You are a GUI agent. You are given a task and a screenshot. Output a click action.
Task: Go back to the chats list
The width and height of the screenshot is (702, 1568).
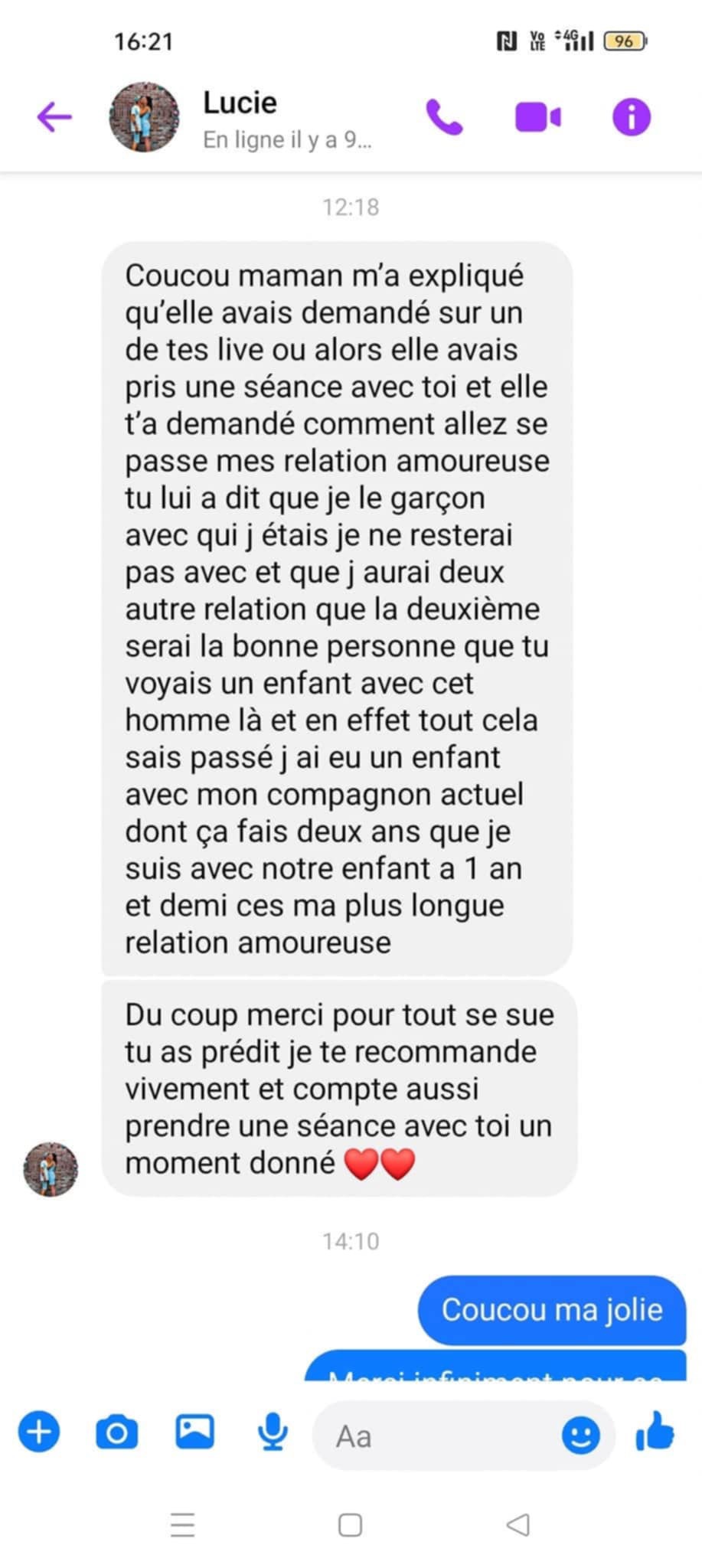(x=54, y=117)
